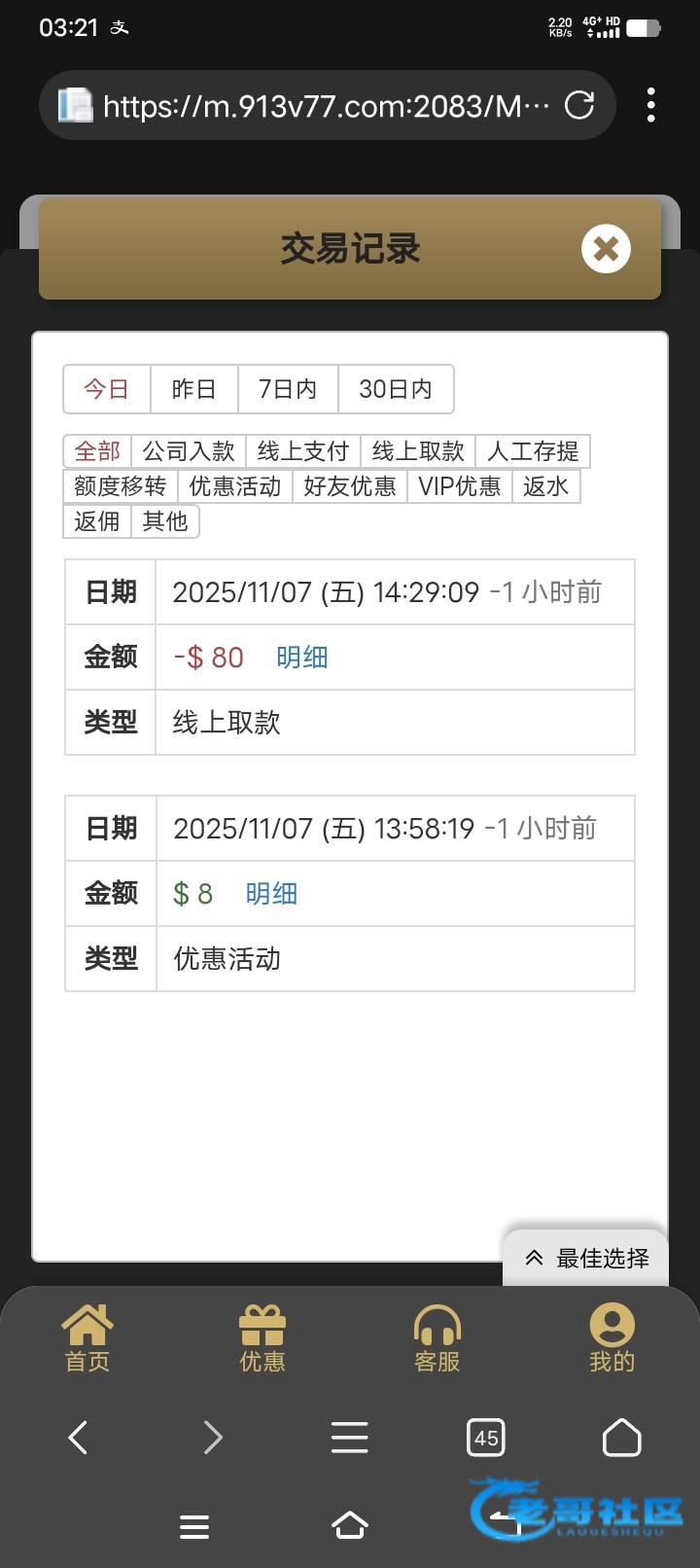Show 额度移转 transactions
The image size is (700, 1568).
click(x=121, y=486)
